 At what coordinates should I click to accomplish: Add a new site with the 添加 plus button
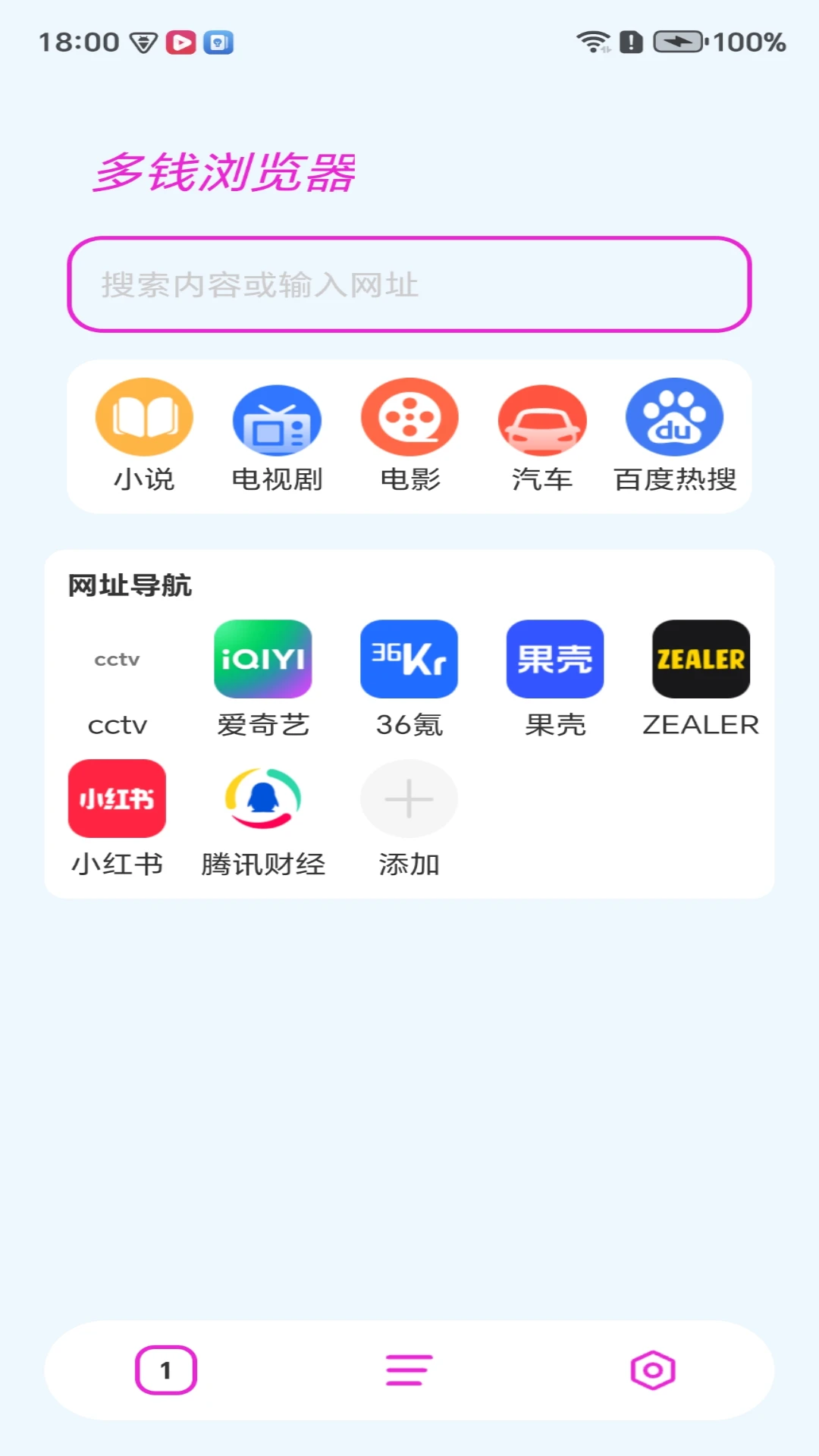point(409,799)
